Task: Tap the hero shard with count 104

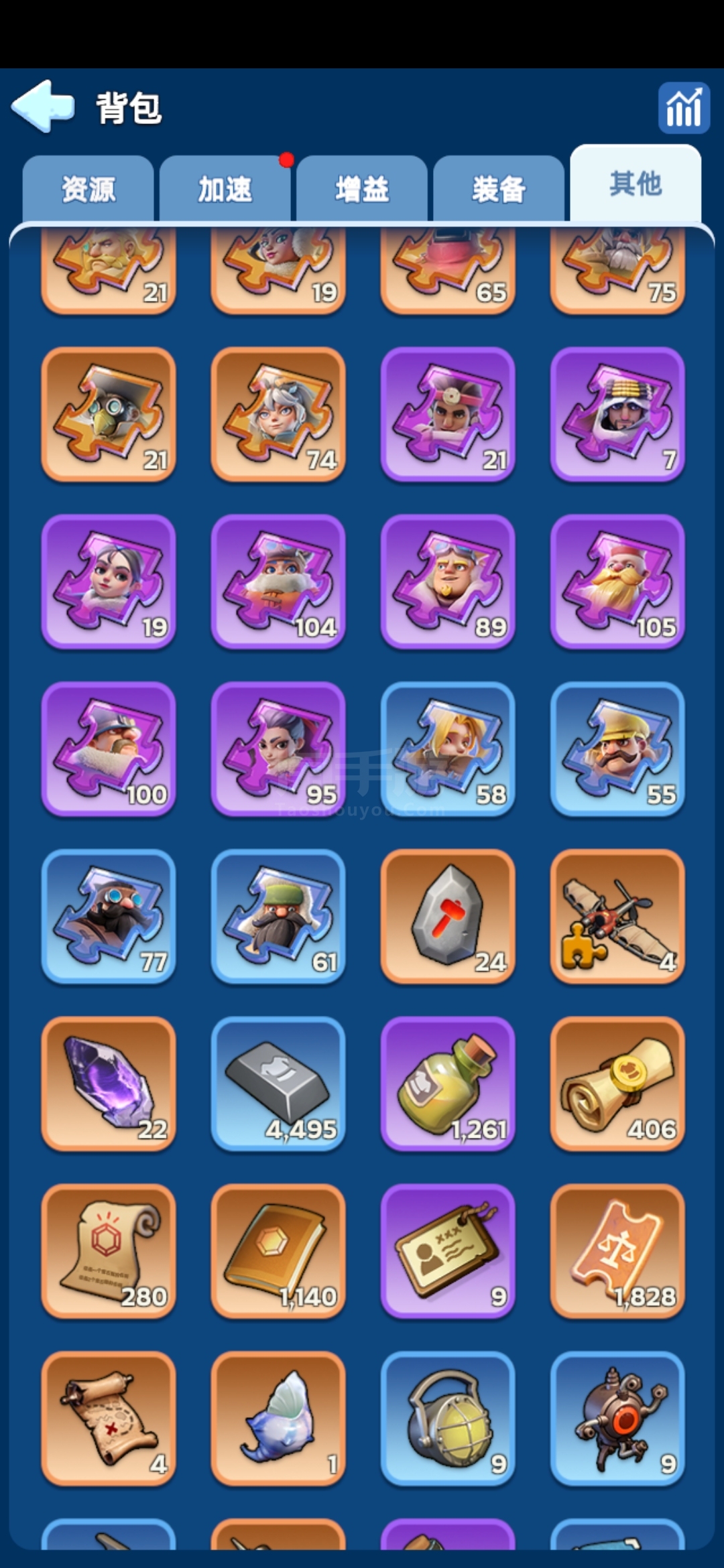Action: [278, 581]
